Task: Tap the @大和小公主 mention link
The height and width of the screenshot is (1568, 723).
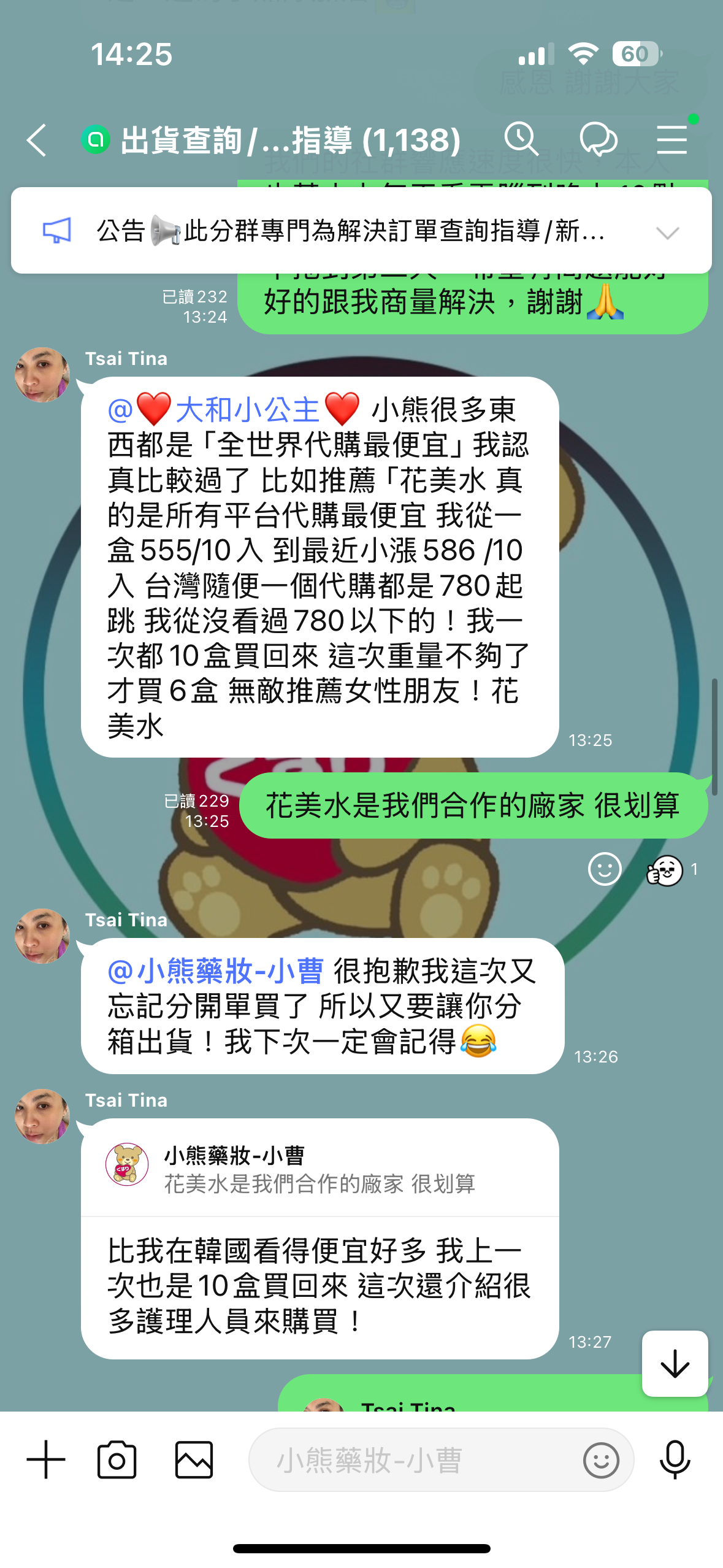Action: (x=233, y=410)
